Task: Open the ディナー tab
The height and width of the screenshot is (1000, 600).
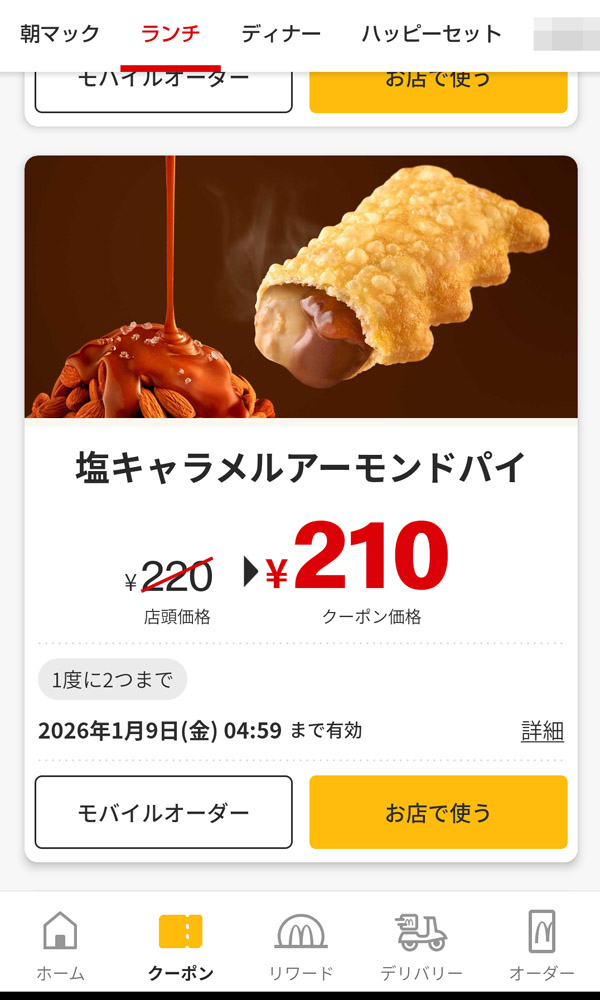Action: [281, 34]
